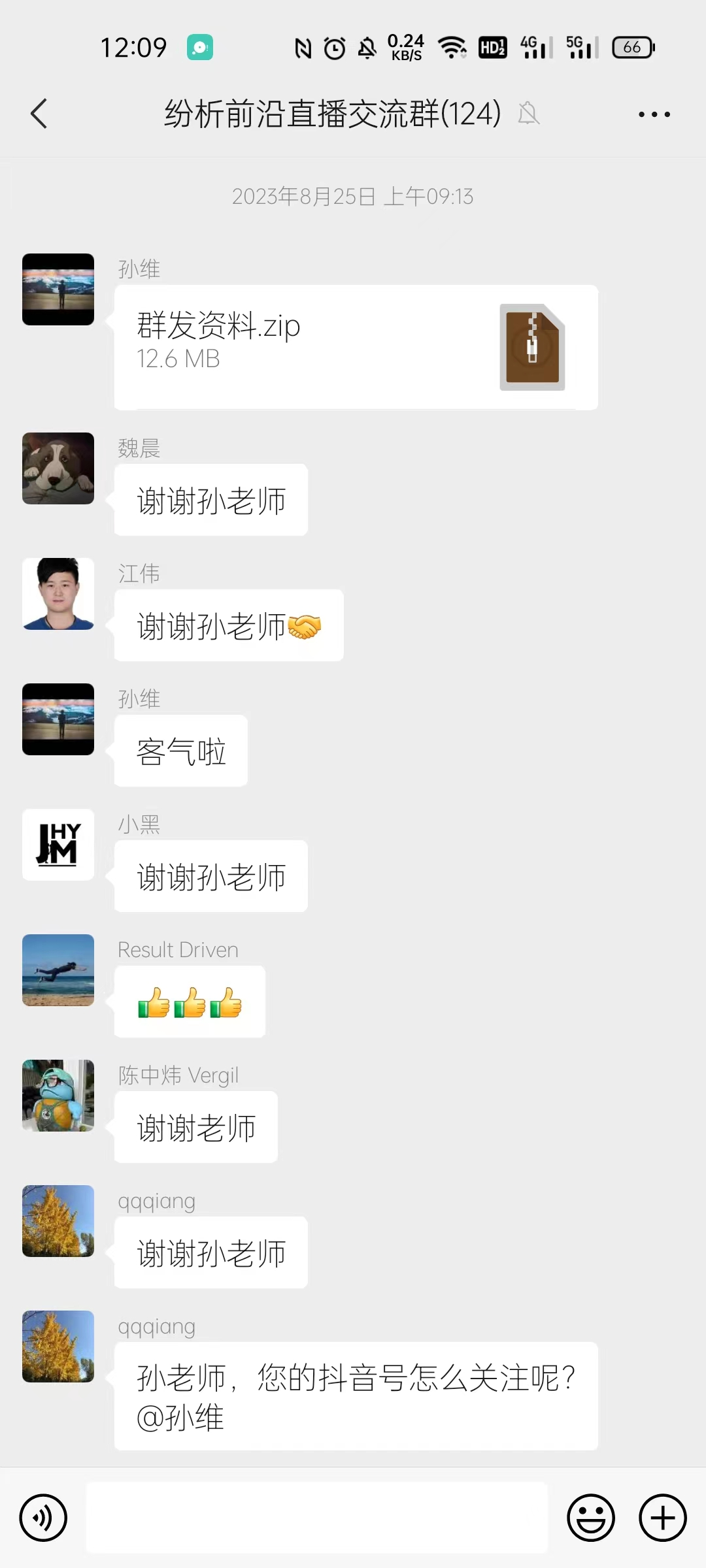The height and width of the screenshot is (1568, 706).
Task: Open the plus attachment menu
Action: [662, 1517]
